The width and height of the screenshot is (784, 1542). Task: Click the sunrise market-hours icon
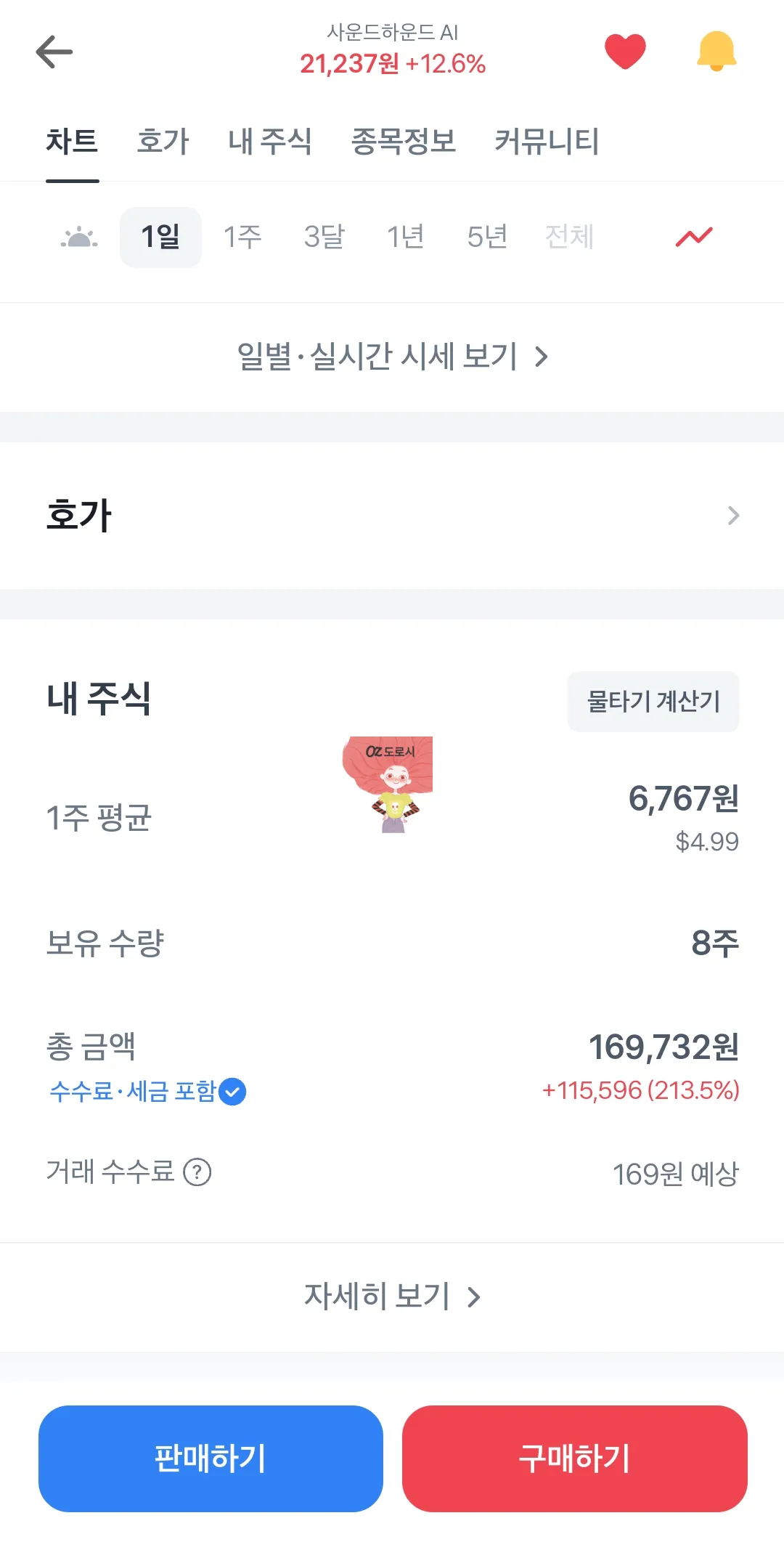pyautogui.click(x=78, y=236)
